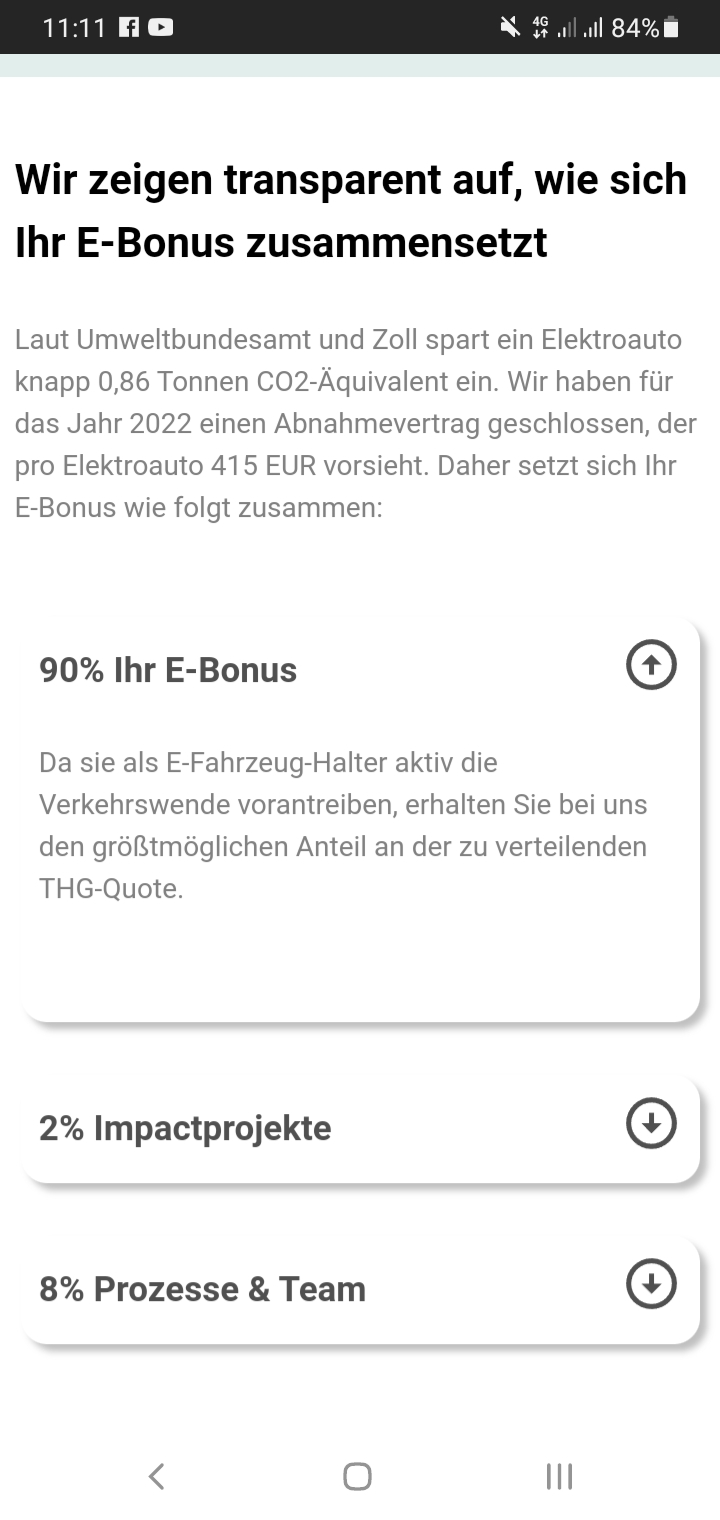Expand the 8% Prozesse & Team section
The height and width of the screenshot is (1520, 720).
point(651,1285)
